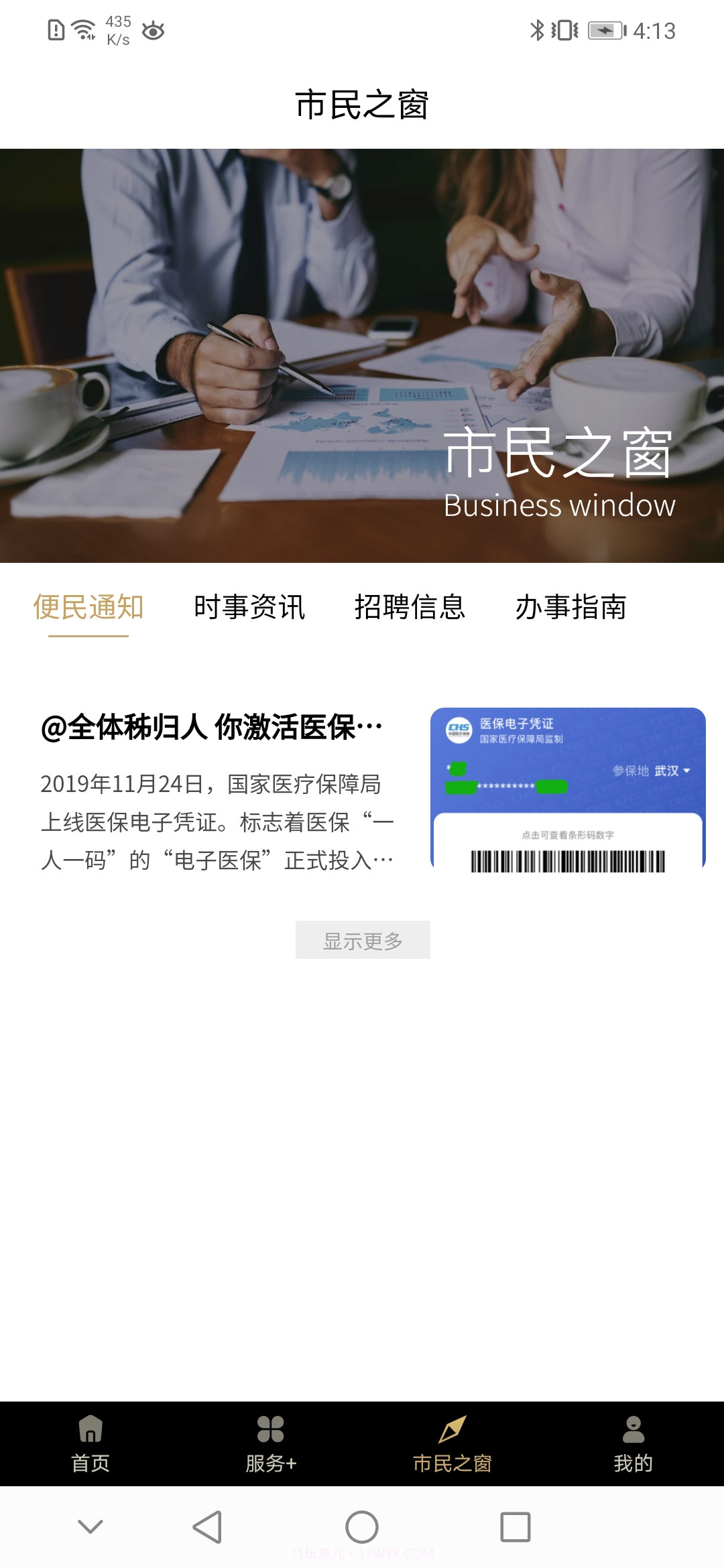Image resolution: width=724 pixels, height=1568 pixels.
Task: Switch to the 时事资讯 tab
Action: (x=249, y=608)
